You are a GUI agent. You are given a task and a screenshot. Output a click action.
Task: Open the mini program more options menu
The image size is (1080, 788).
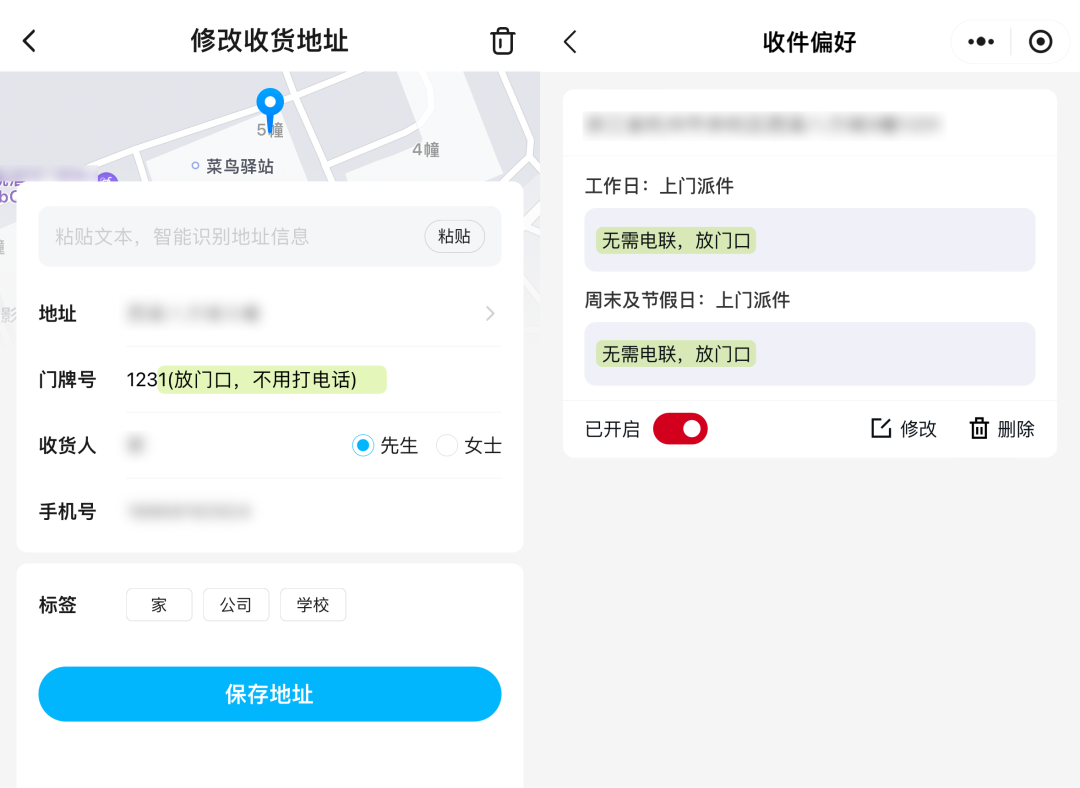coord(981,42)
